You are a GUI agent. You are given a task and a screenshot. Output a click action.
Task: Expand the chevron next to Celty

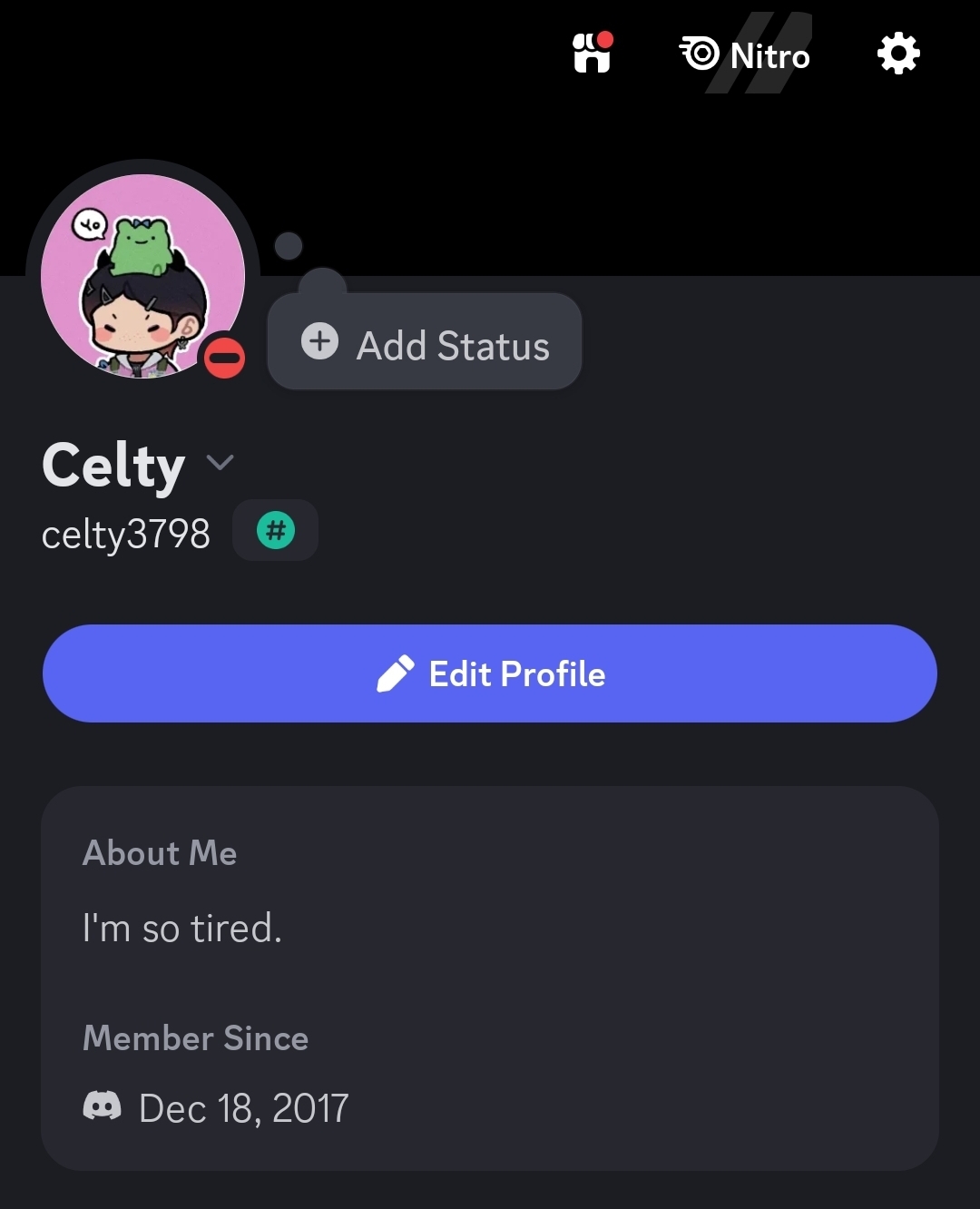(220, 463)
